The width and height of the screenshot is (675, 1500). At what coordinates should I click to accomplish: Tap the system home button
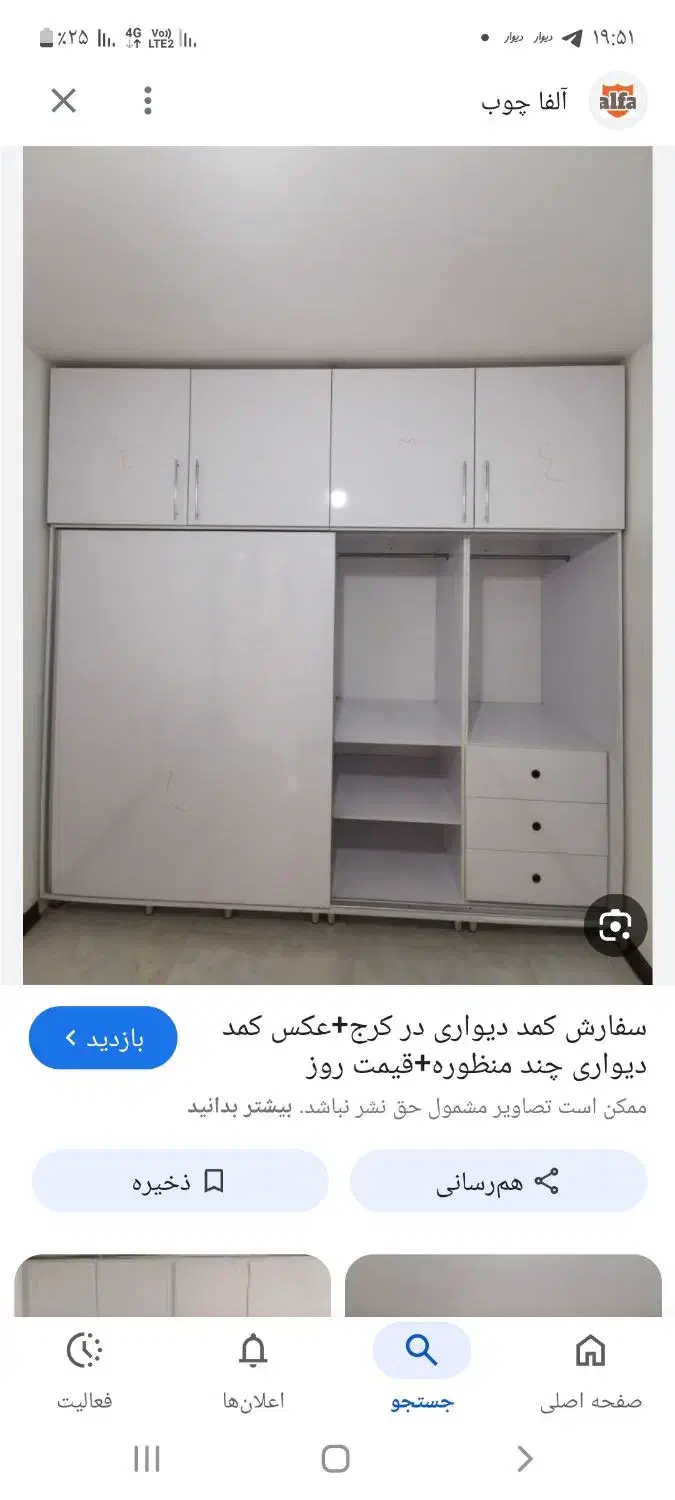(336, 1459)
